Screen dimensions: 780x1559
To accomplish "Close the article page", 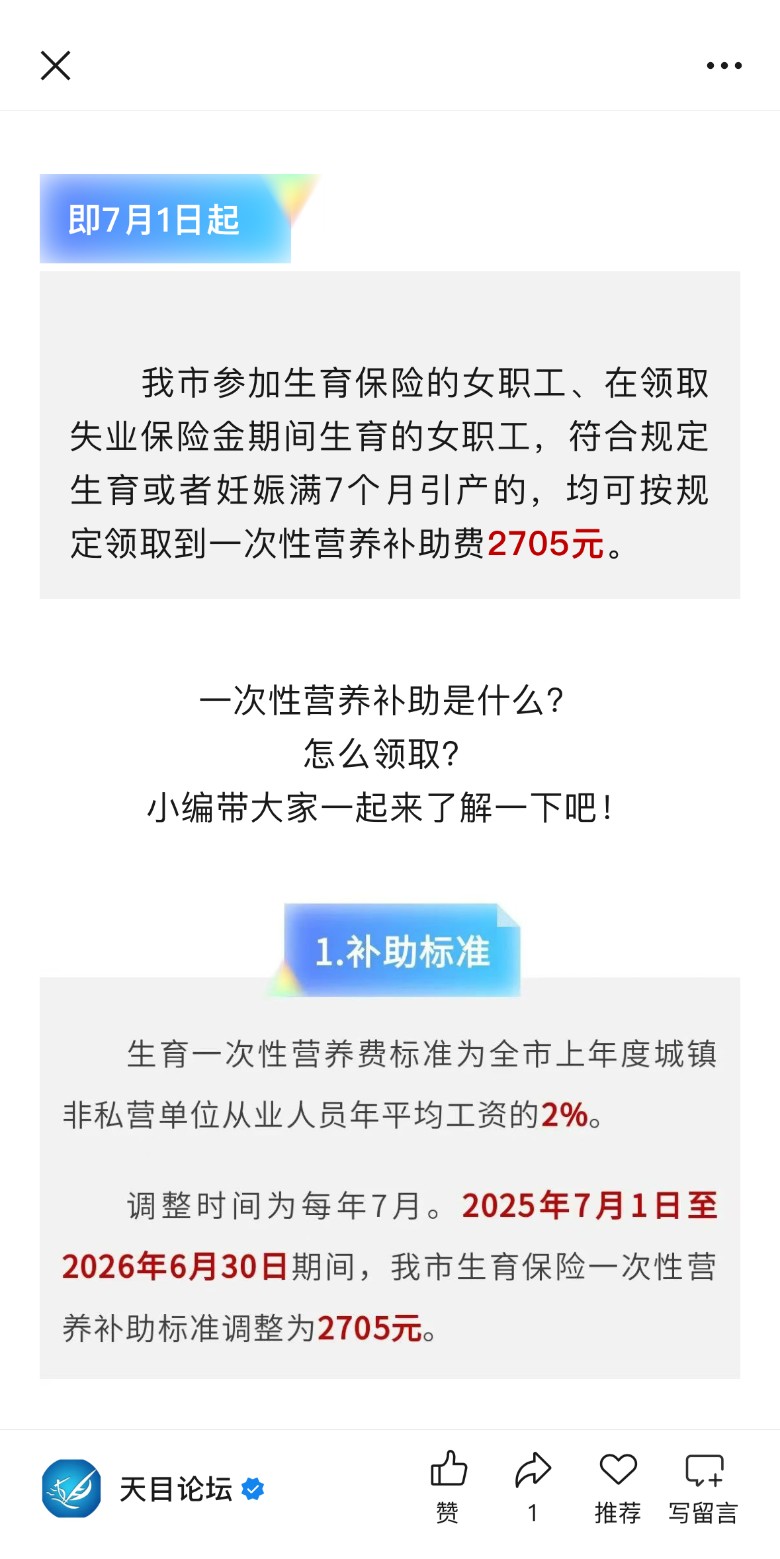I will click(x=55, y=66).
